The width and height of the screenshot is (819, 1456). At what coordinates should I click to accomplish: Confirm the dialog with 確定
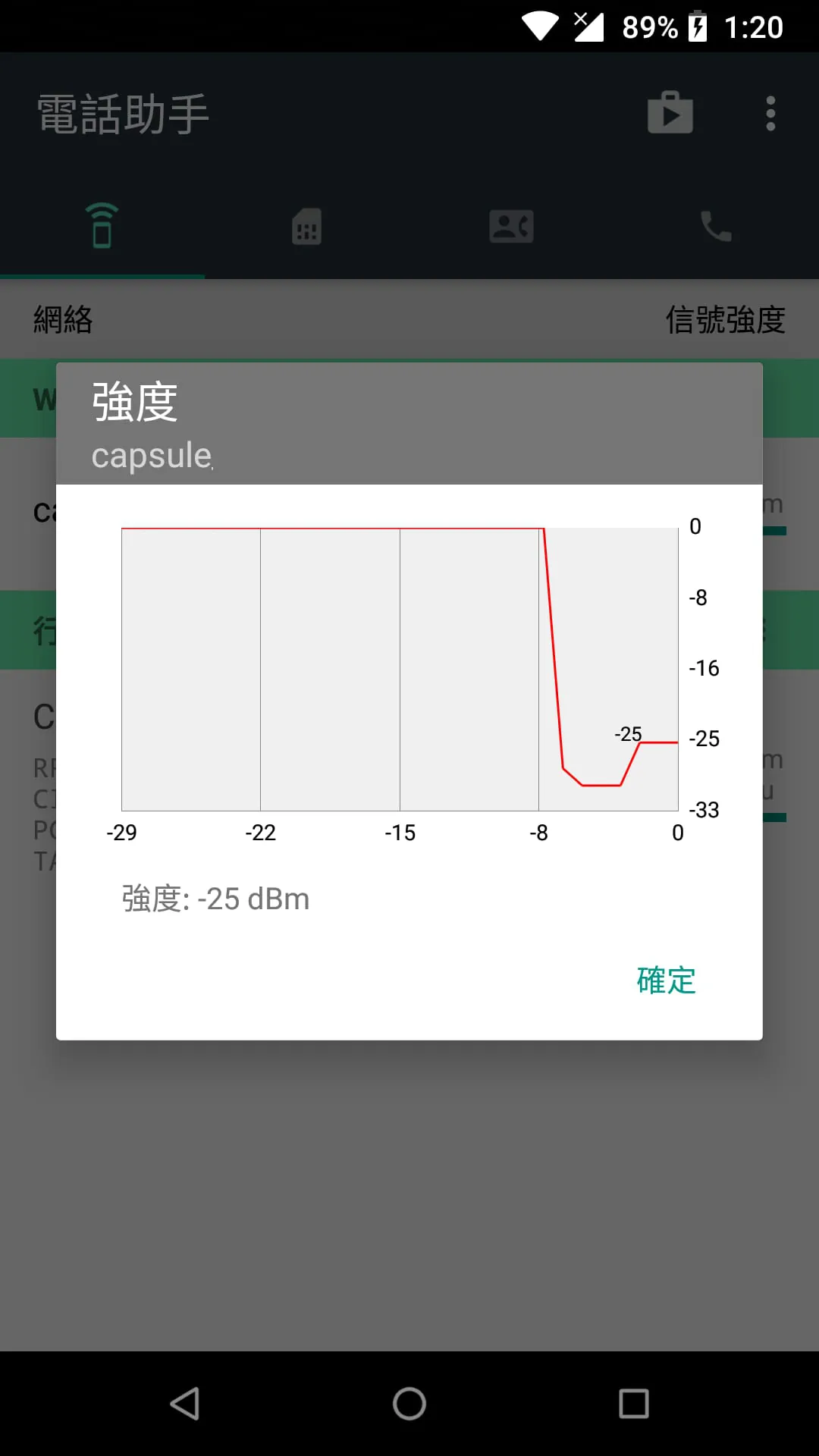[665, 981]
